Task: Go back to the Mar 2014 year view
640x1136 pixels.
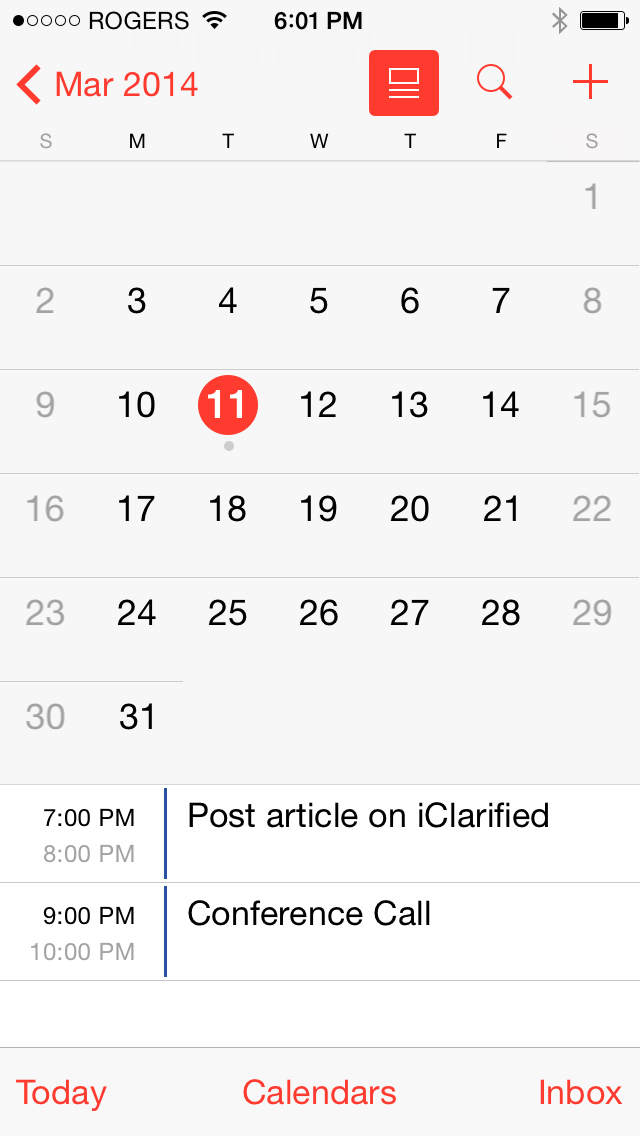Action: [x=107, y=84]
